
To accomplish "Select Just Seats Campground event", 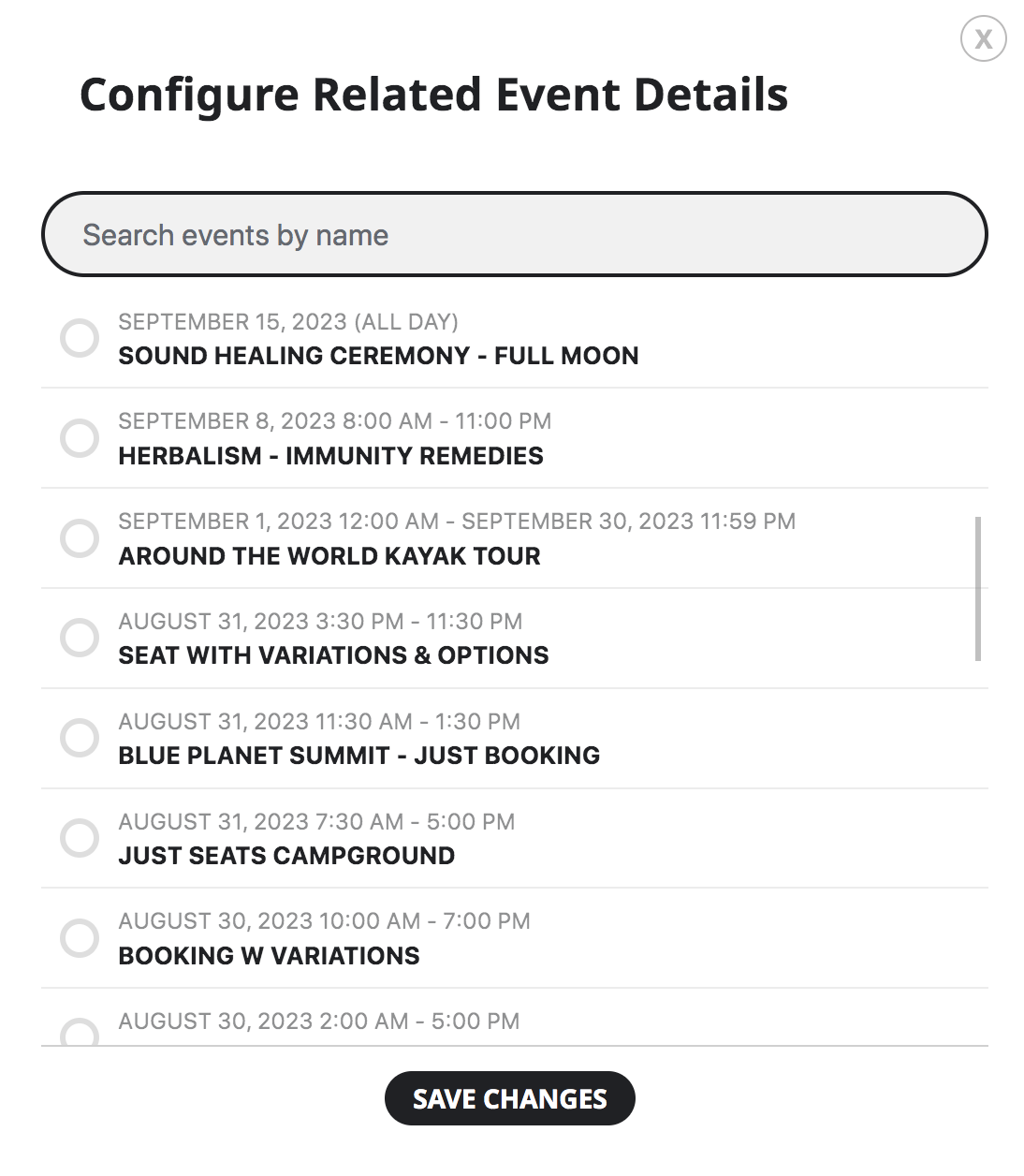I will (x=80, y=839).
